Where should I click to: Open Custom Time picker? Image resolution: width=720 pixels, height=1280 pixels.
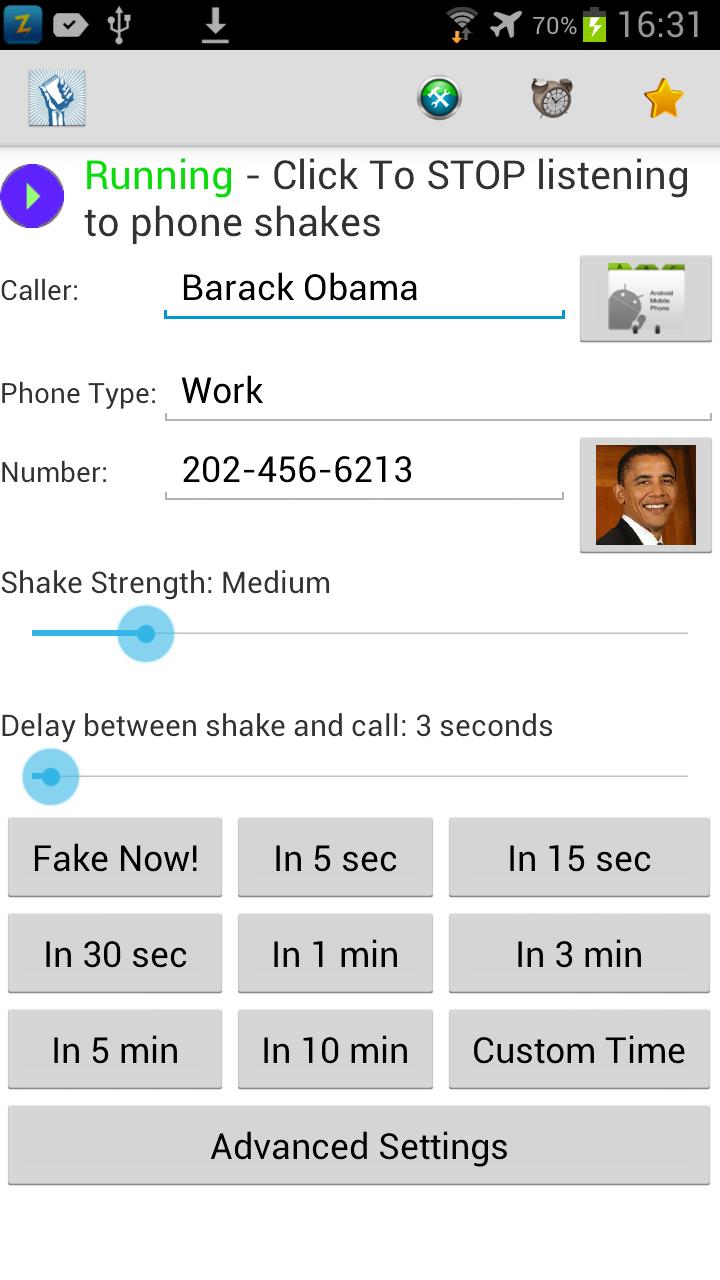[579, 1050]
